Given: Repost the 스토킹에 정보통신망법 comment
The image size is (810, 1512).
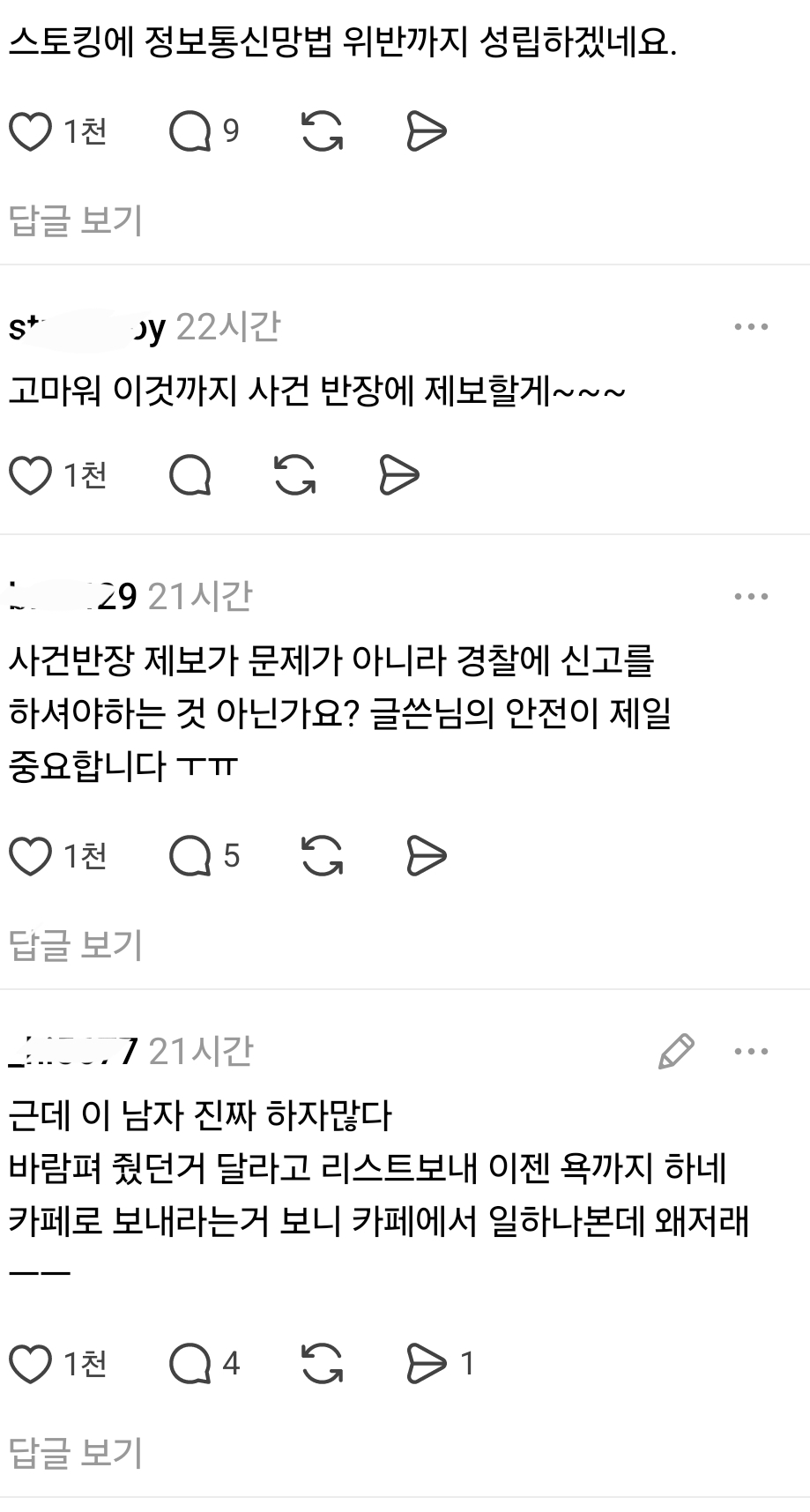Looking at the screenshot, I should (322, 132).
